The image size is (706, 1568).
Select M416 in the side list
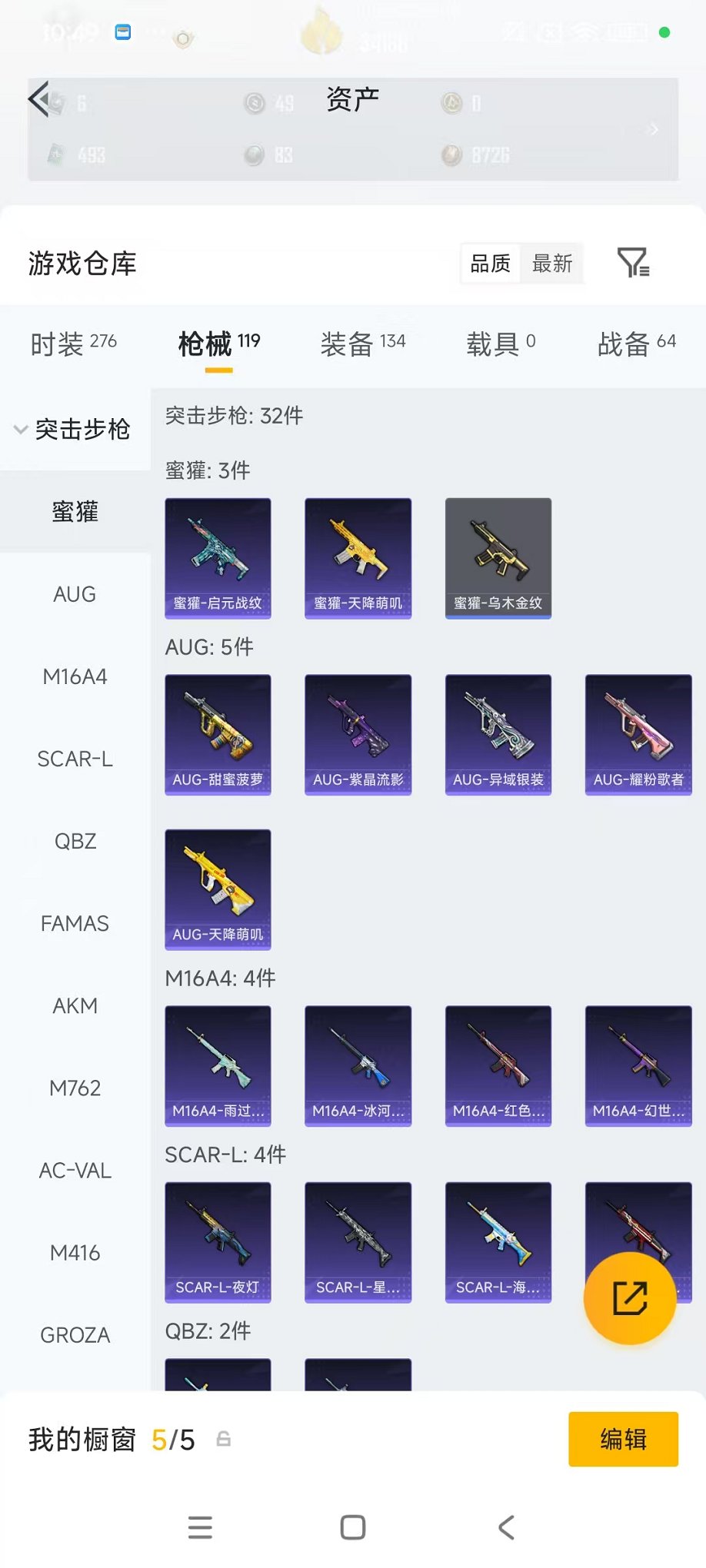[x=75, y=1253]
